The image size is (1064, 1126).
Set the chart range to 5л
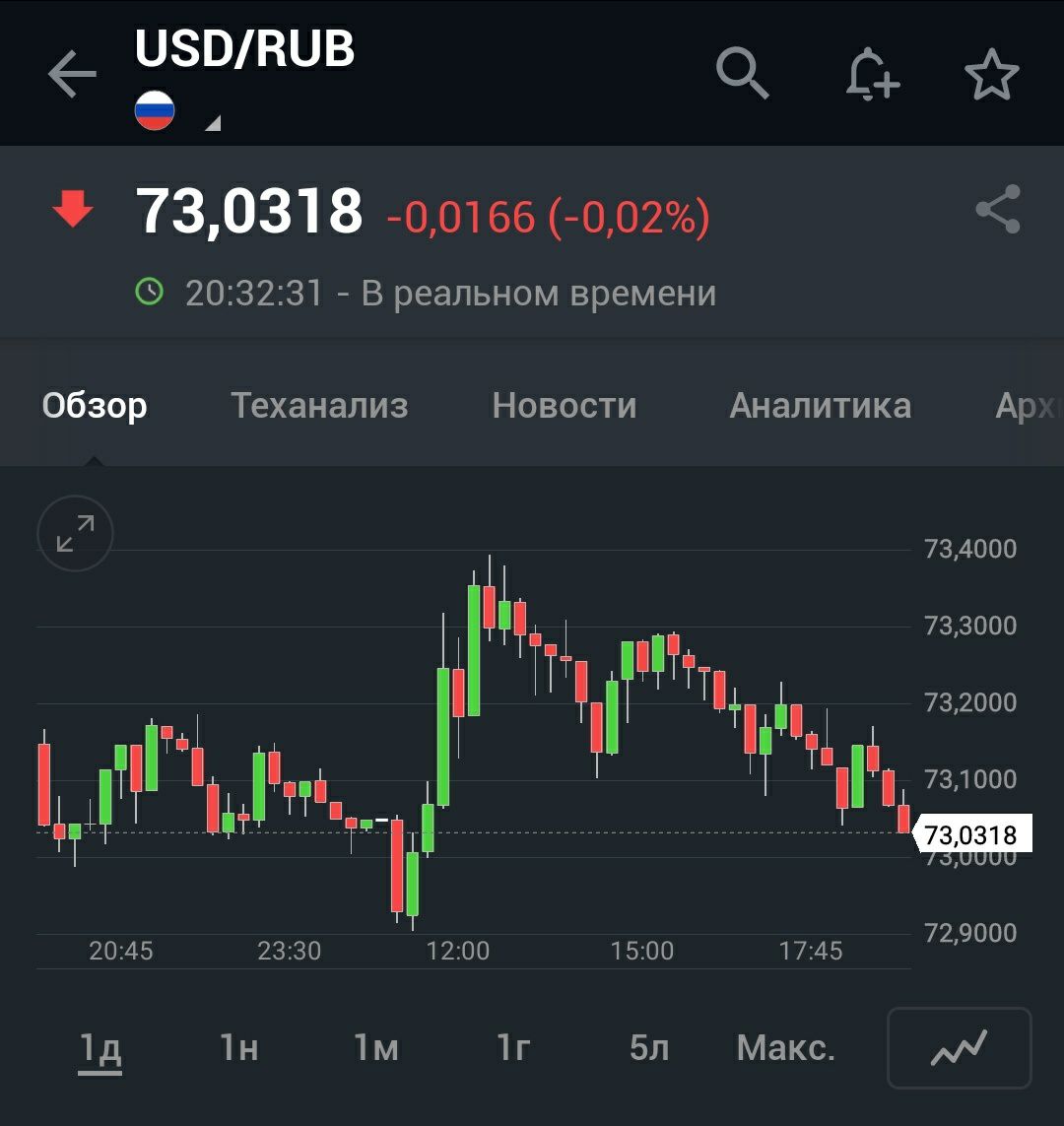pos(649,1048)
